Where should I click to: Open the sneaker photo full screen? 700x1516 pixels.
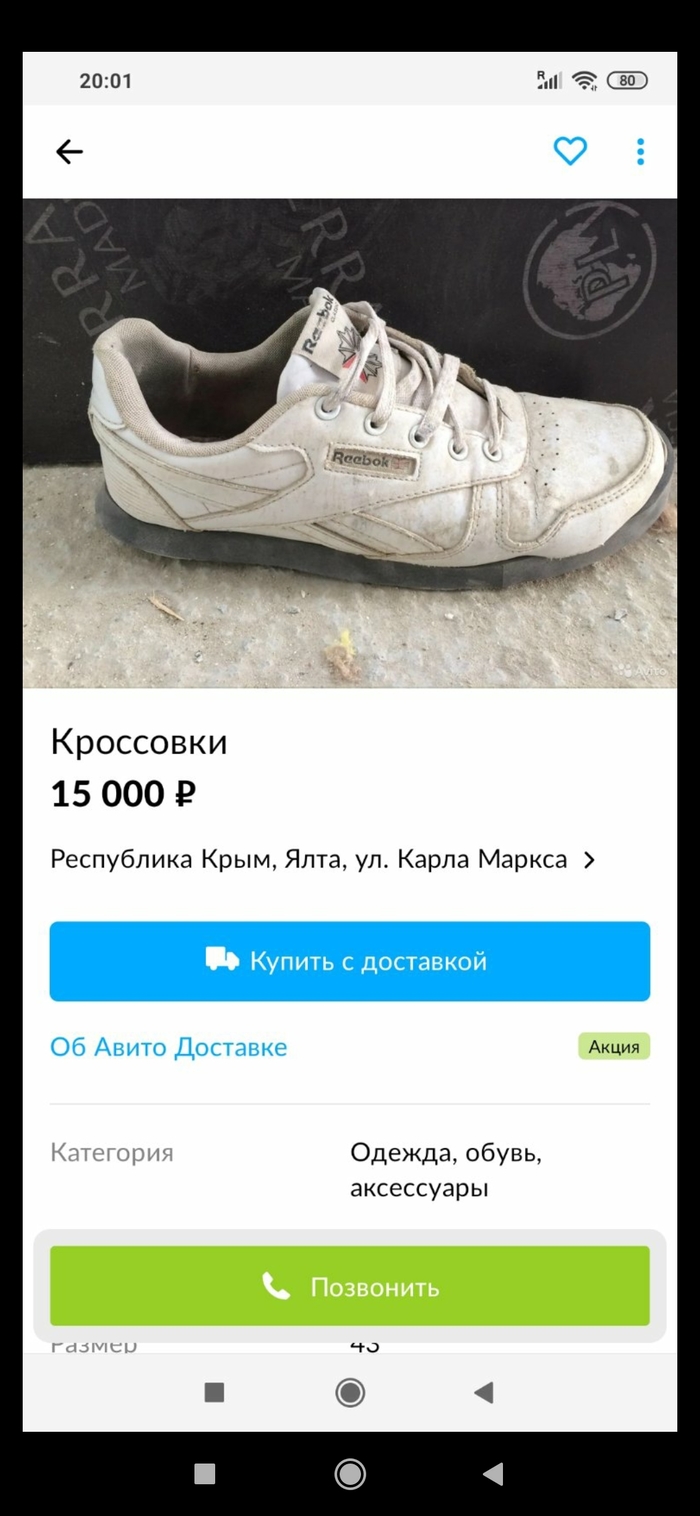tap(350, 442)
